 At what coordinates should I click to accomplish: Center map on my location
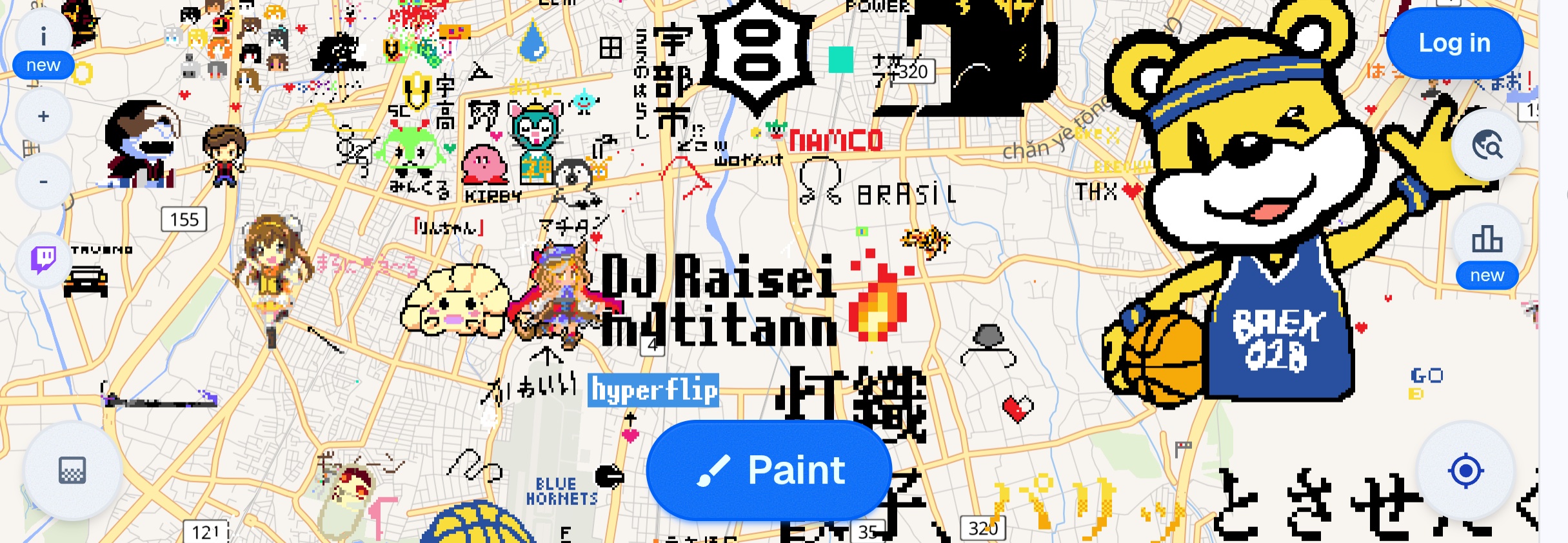tap(1465, 471)
